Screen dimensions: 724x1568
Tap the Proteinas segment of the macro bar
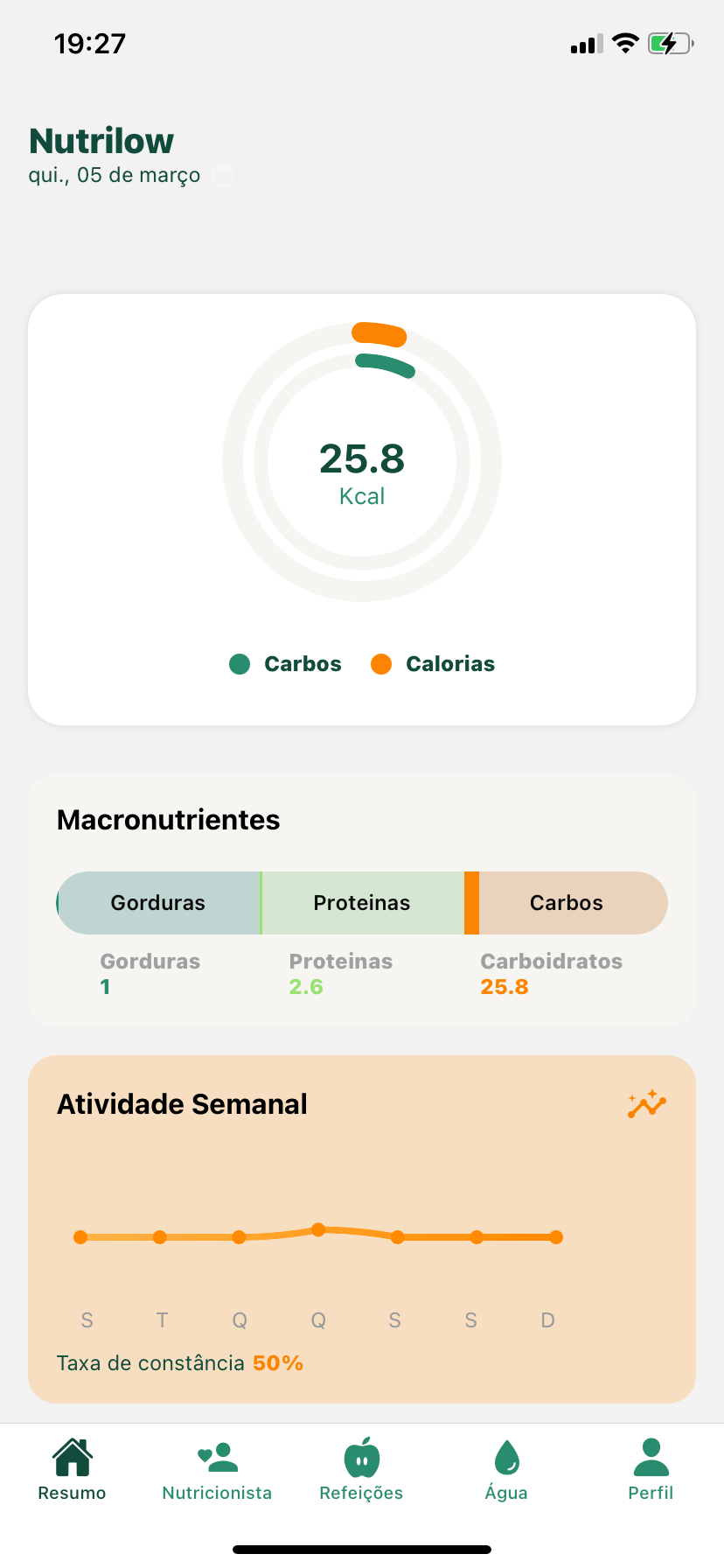pos(364,902)
